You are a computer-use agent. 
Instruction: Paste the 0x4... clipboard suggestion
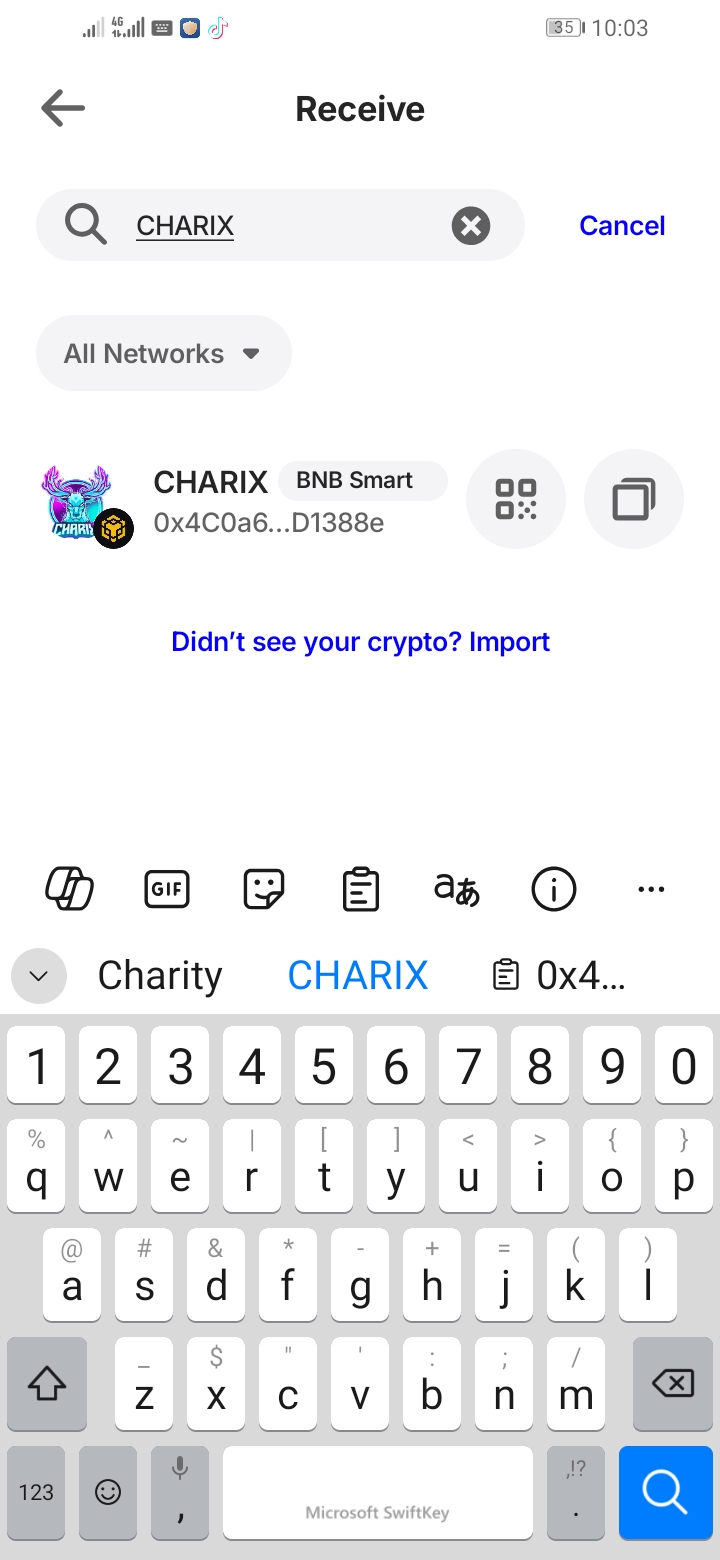pyautogui.click(x=560, y=975)
